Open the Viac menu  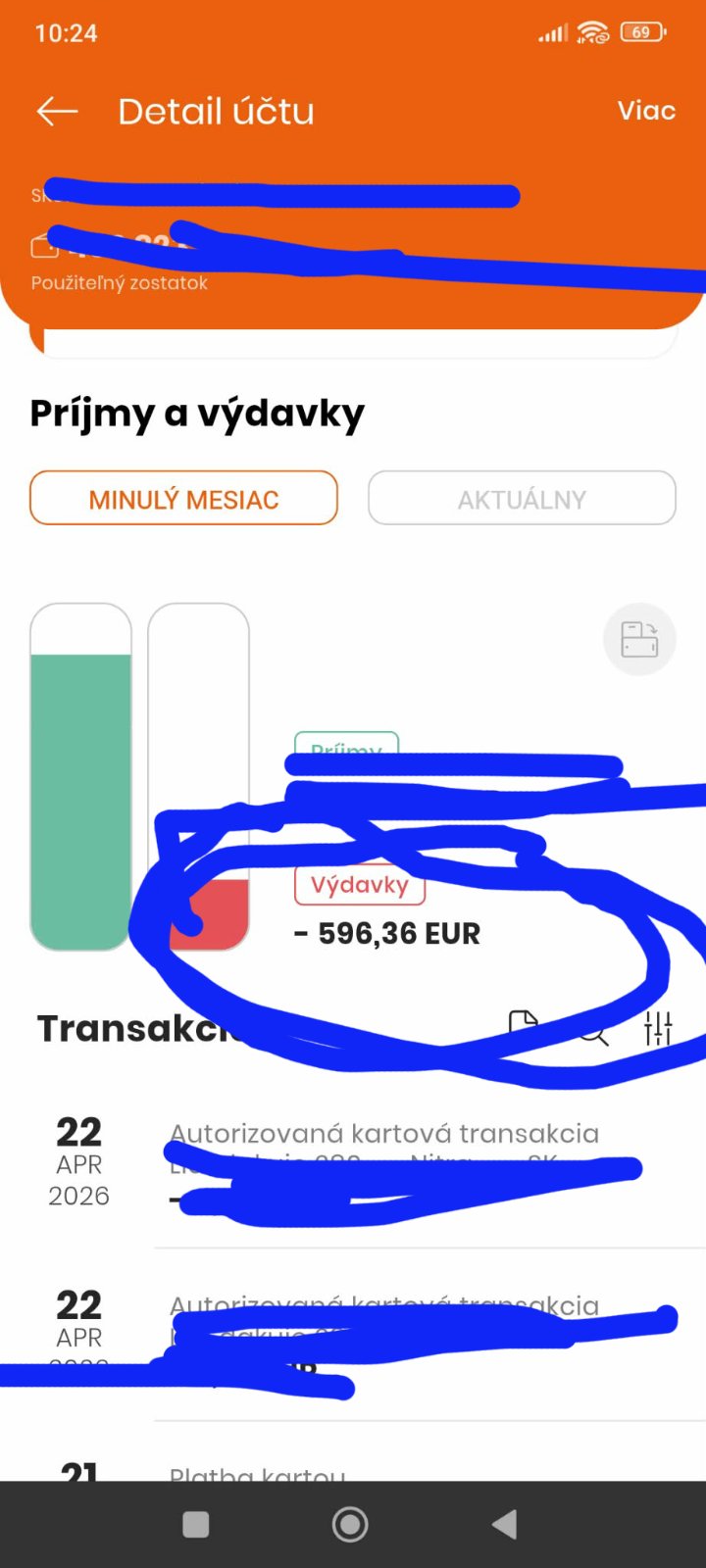[x=646, y=111]
